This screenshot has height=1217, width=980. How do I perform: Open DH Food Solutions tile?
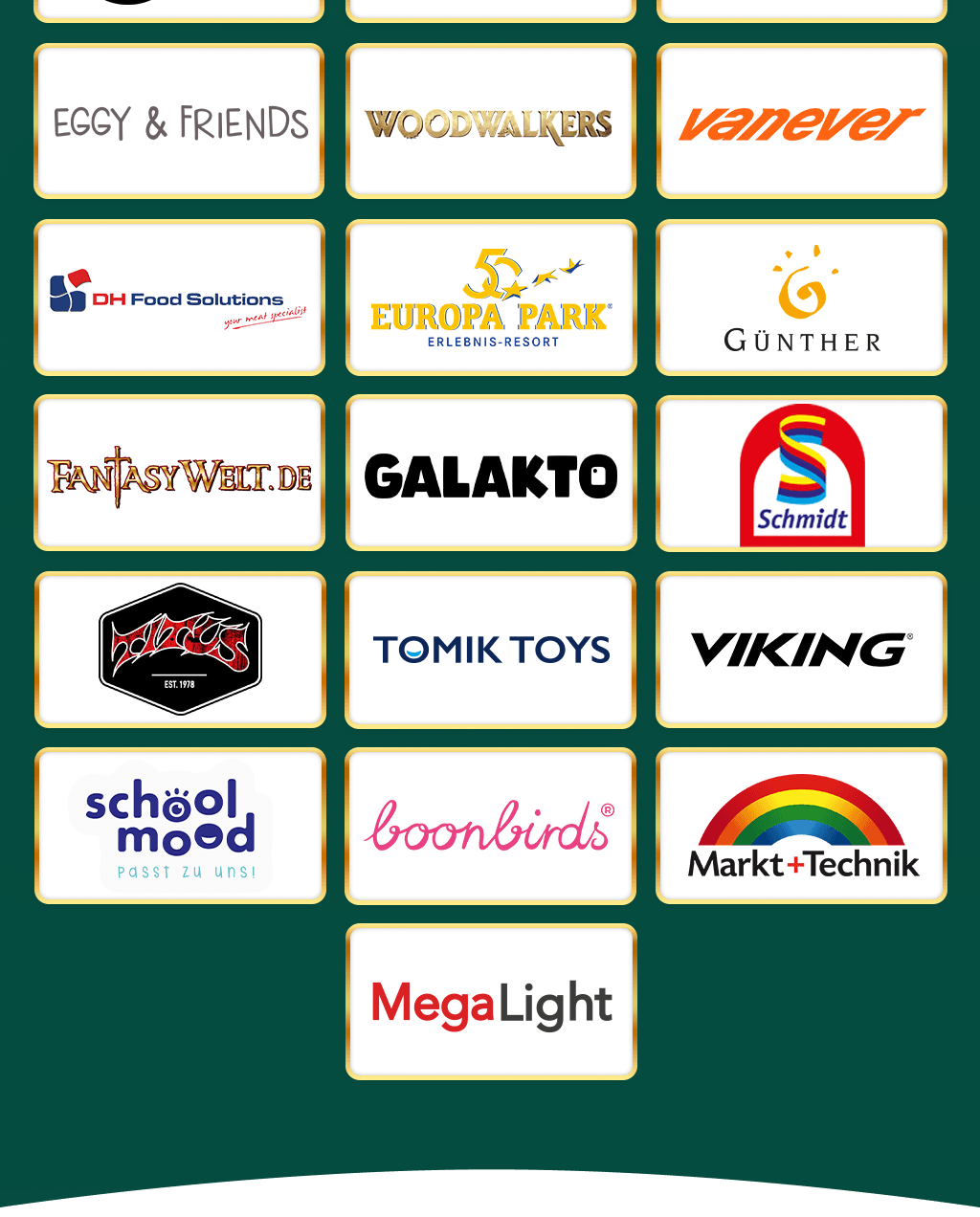pyautogui.click(x=179, y=298)
